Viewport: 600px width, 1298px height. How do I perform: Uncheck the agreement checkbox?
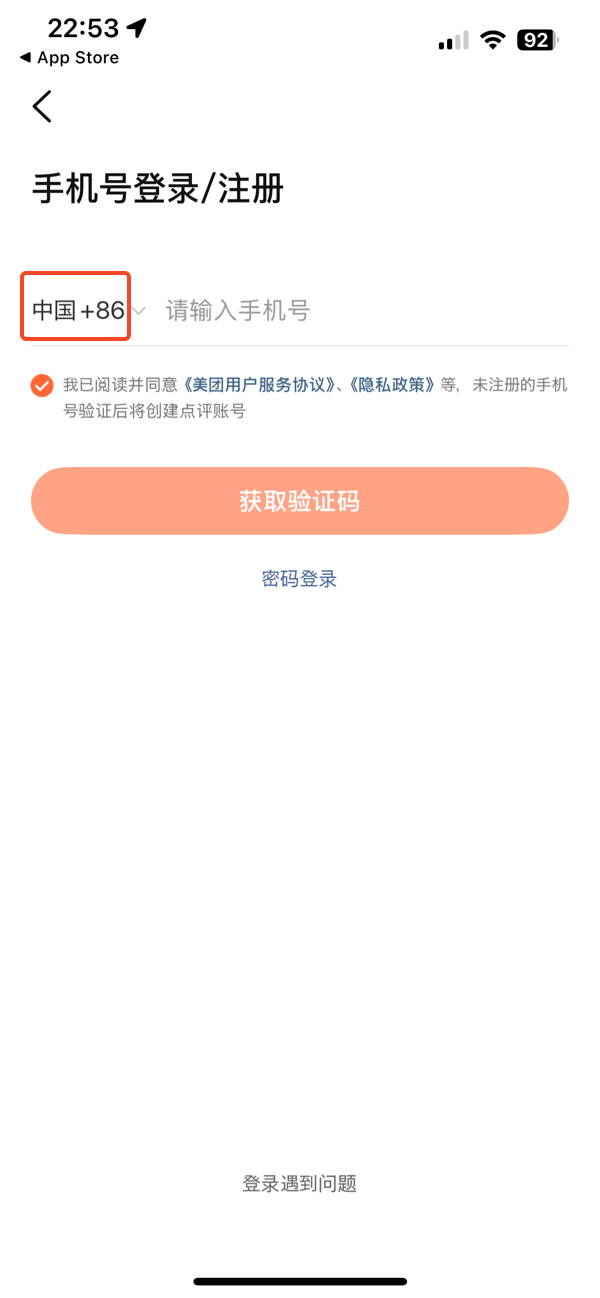point(42,385)
